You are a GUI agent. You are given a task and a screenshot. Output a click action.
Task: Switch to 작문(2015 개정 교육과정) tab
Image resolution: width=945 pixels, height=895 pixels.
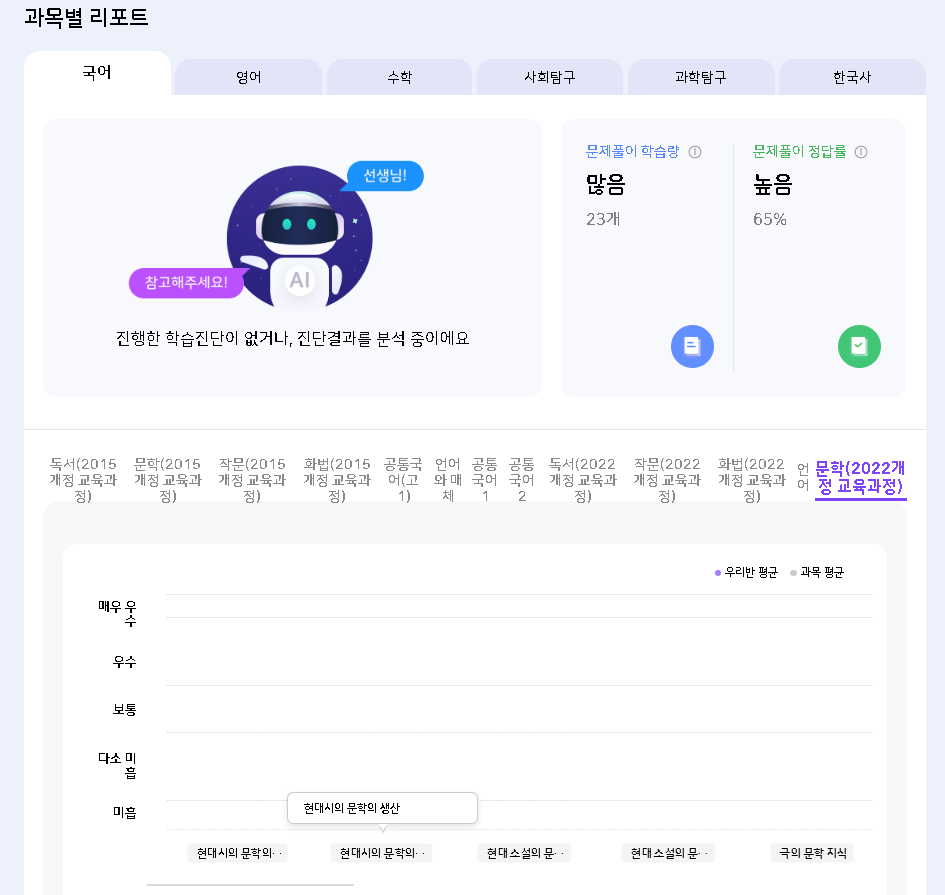(x=252, y=480)
